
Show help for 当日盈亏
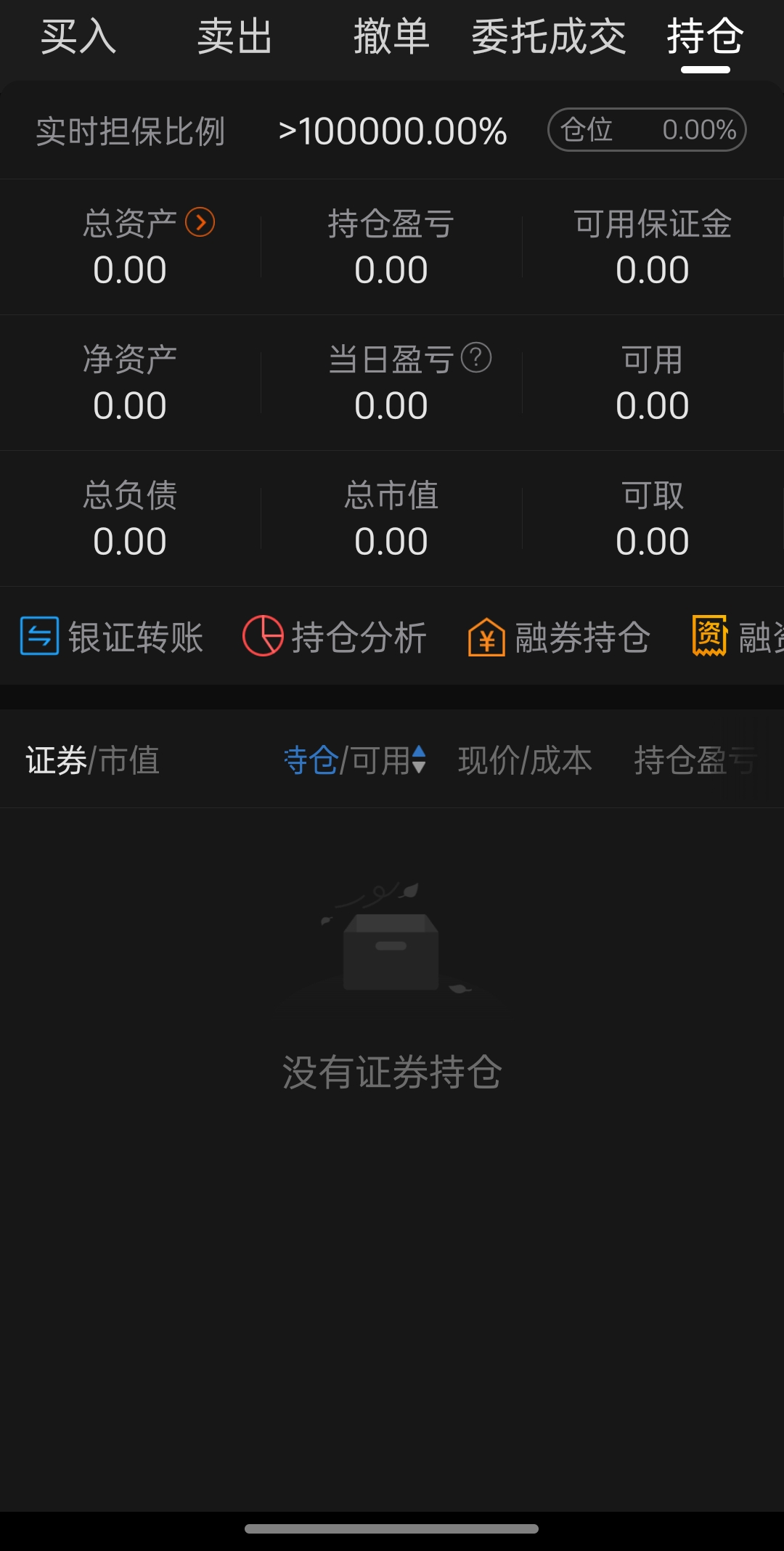click(x=476, y=358)
